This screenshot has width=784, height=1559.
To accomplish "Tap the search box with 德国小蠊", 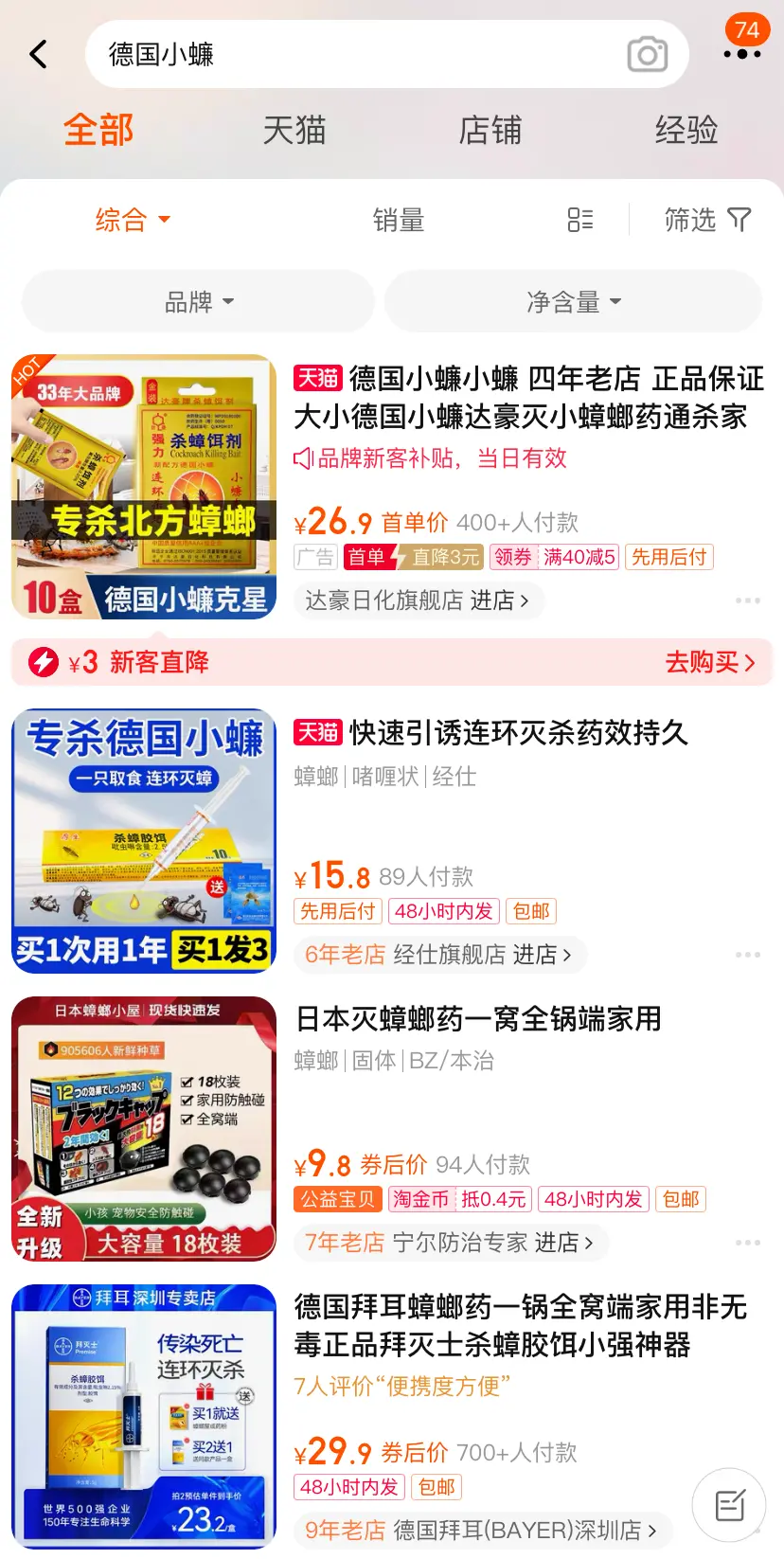I will 360,55.
